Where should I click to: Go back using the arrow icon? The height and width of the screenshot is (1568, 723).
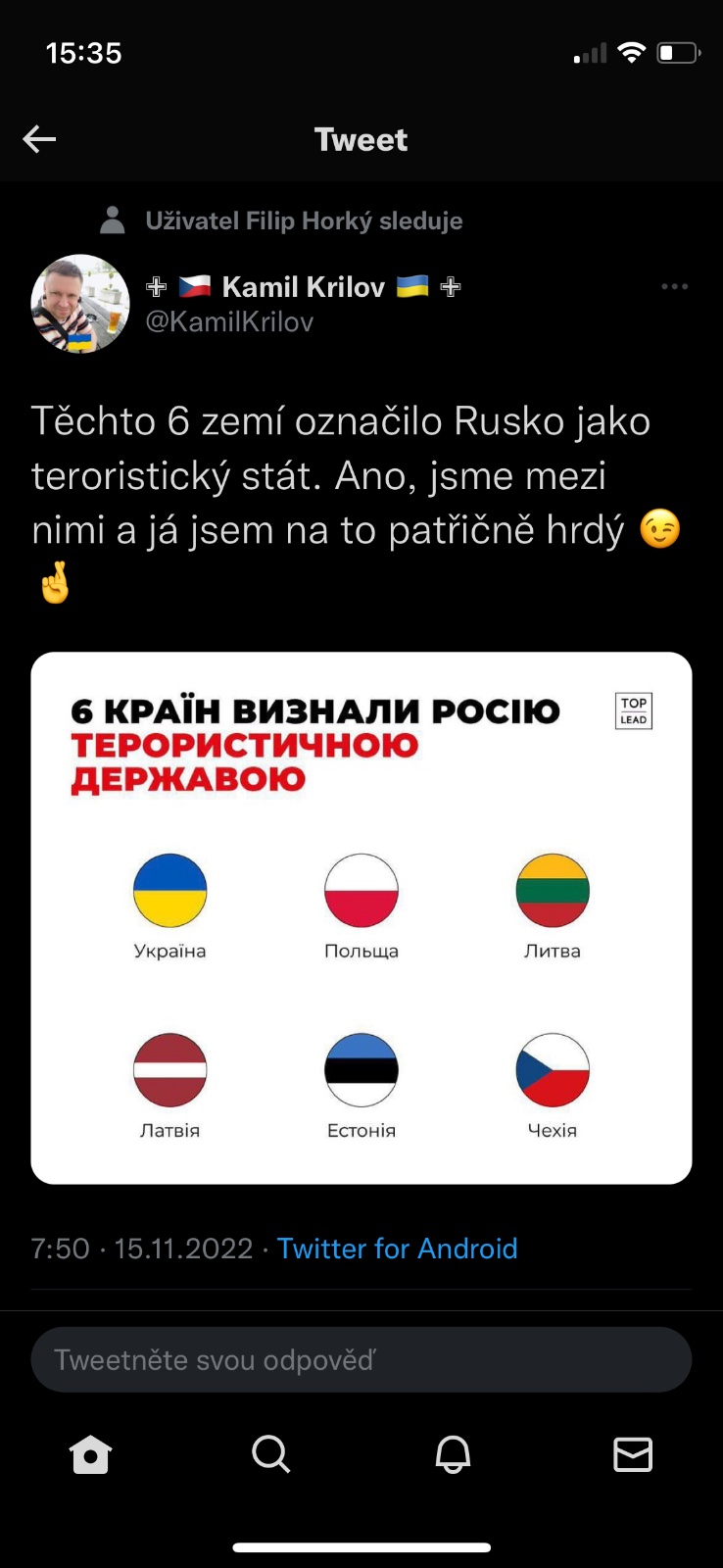coord(39,139)
